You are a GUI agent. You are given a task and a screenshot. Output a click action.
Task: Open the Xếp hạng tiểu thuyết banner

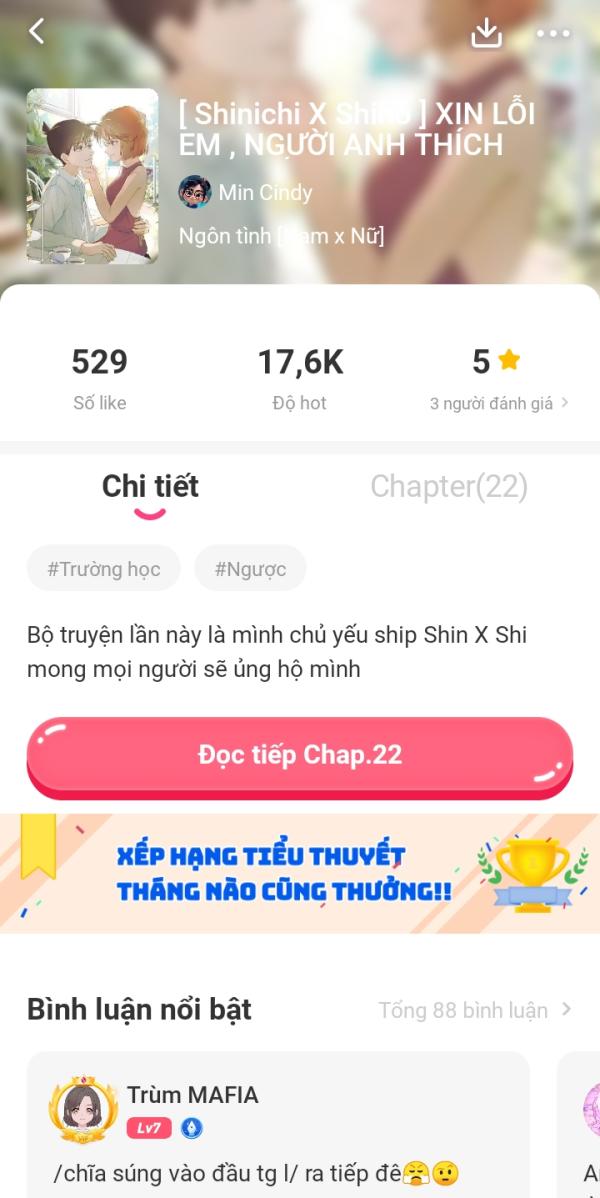(300, 873)
